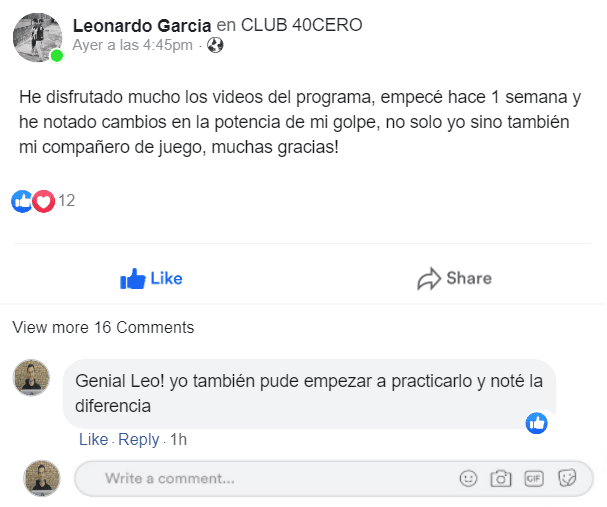
Task: Like the 'Genial Leo!' comment
Action: point(93,440)
